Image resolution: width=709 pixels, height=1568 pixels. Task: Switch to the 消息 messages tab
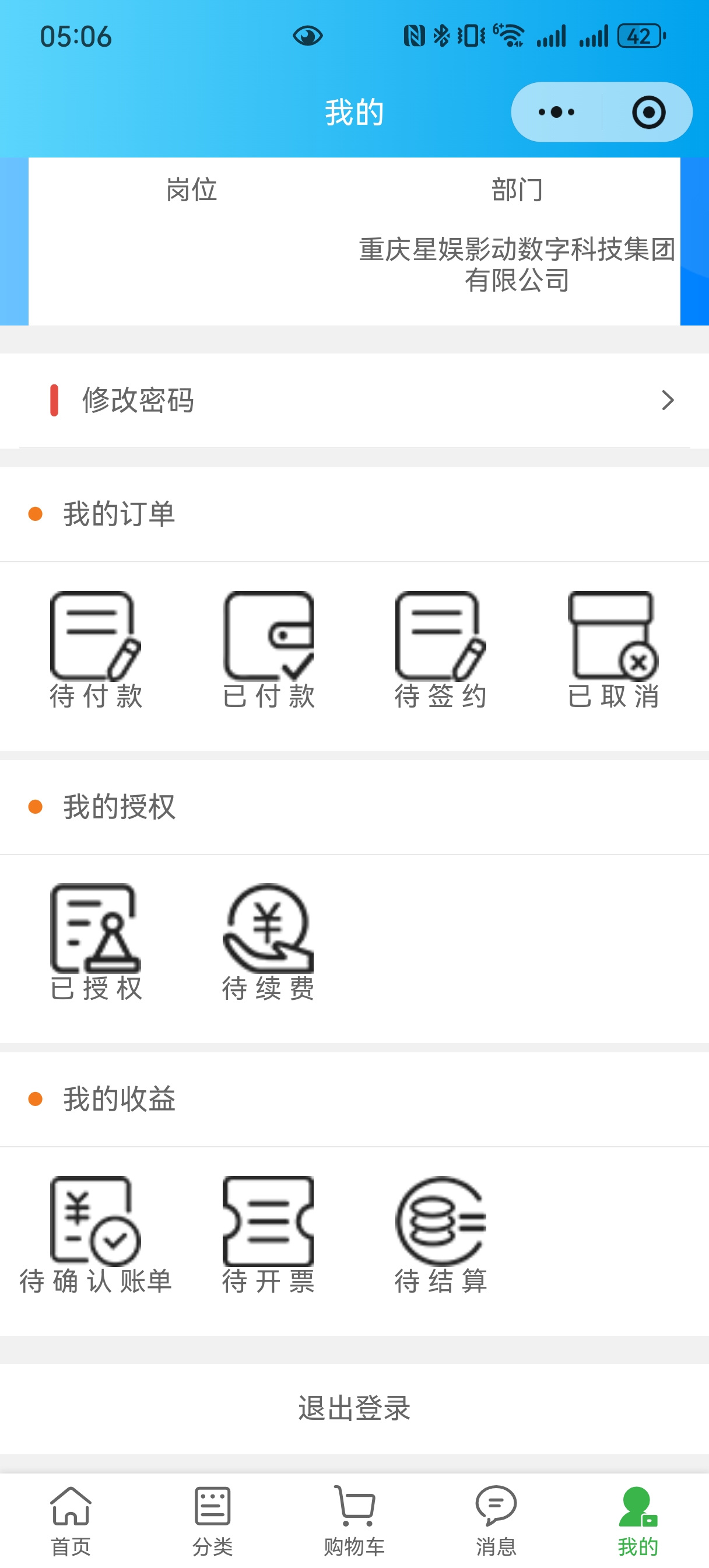click(496, 1520)
